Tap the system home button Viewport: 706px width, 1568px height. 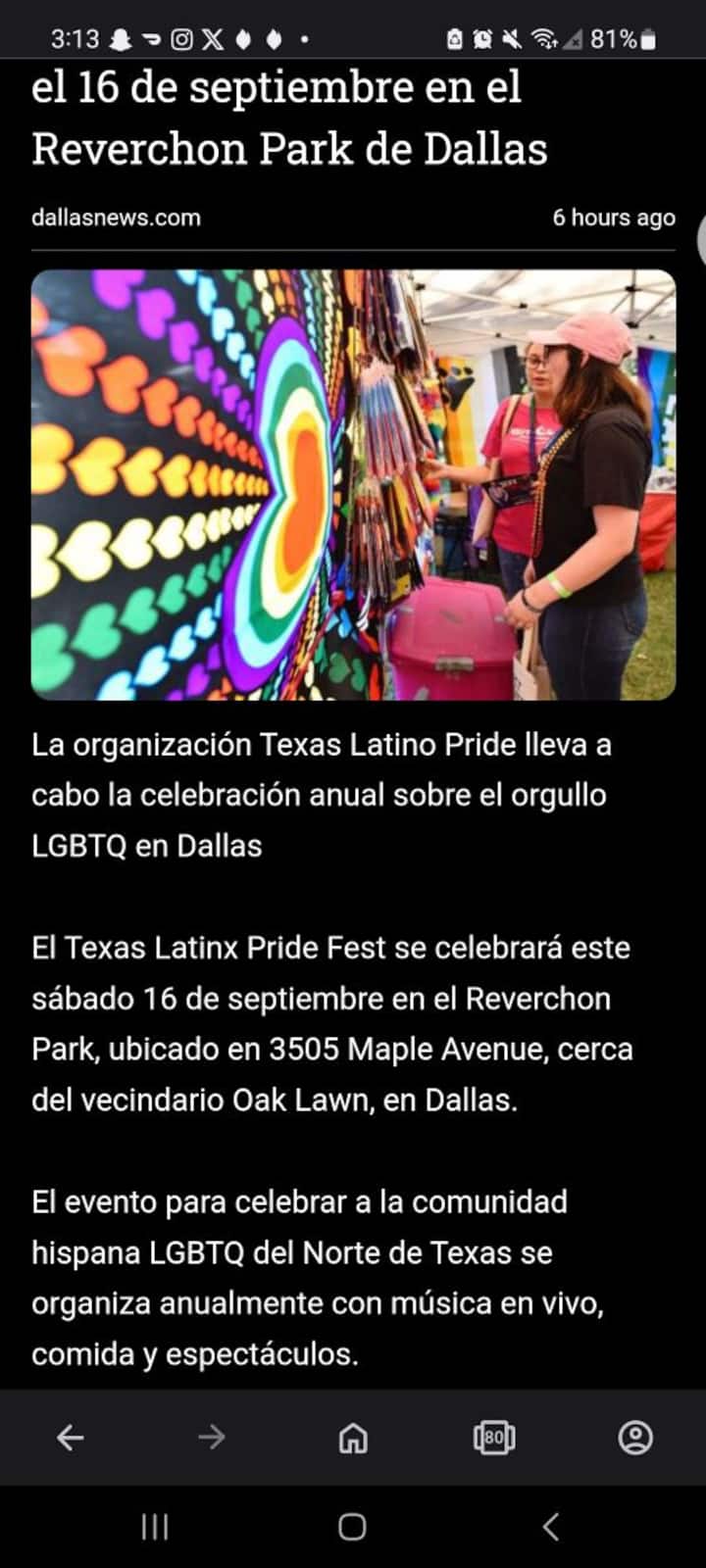352,1526
